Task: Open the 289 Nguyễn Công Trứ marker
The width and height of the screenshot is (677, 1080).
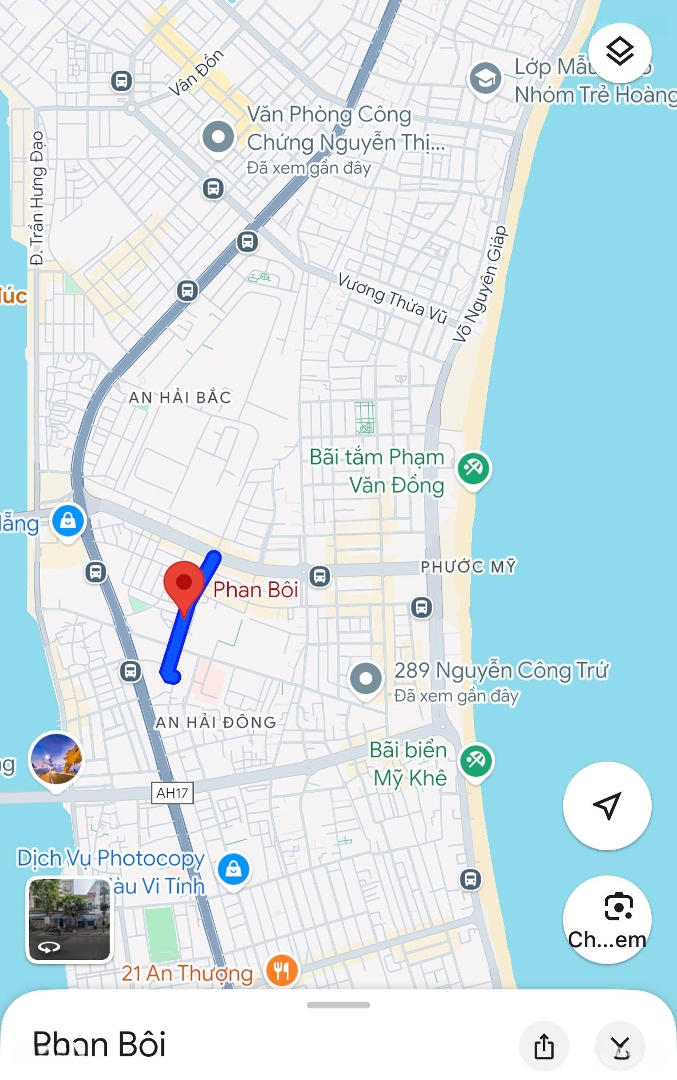Action: tap(366, 680)
